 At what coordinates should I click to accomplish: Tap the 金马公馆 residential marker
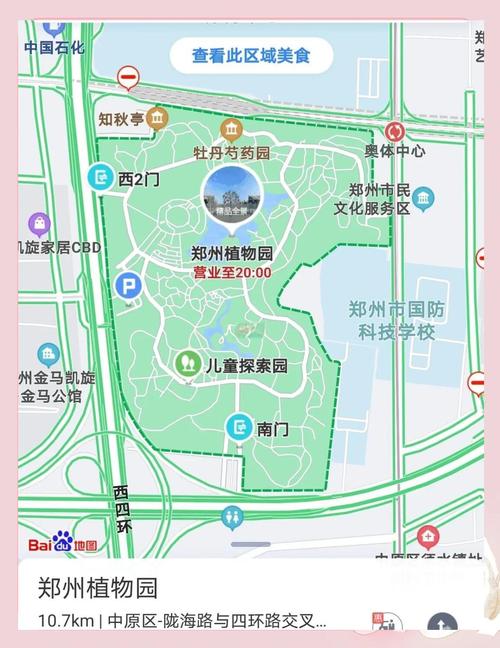coord(48,355)
